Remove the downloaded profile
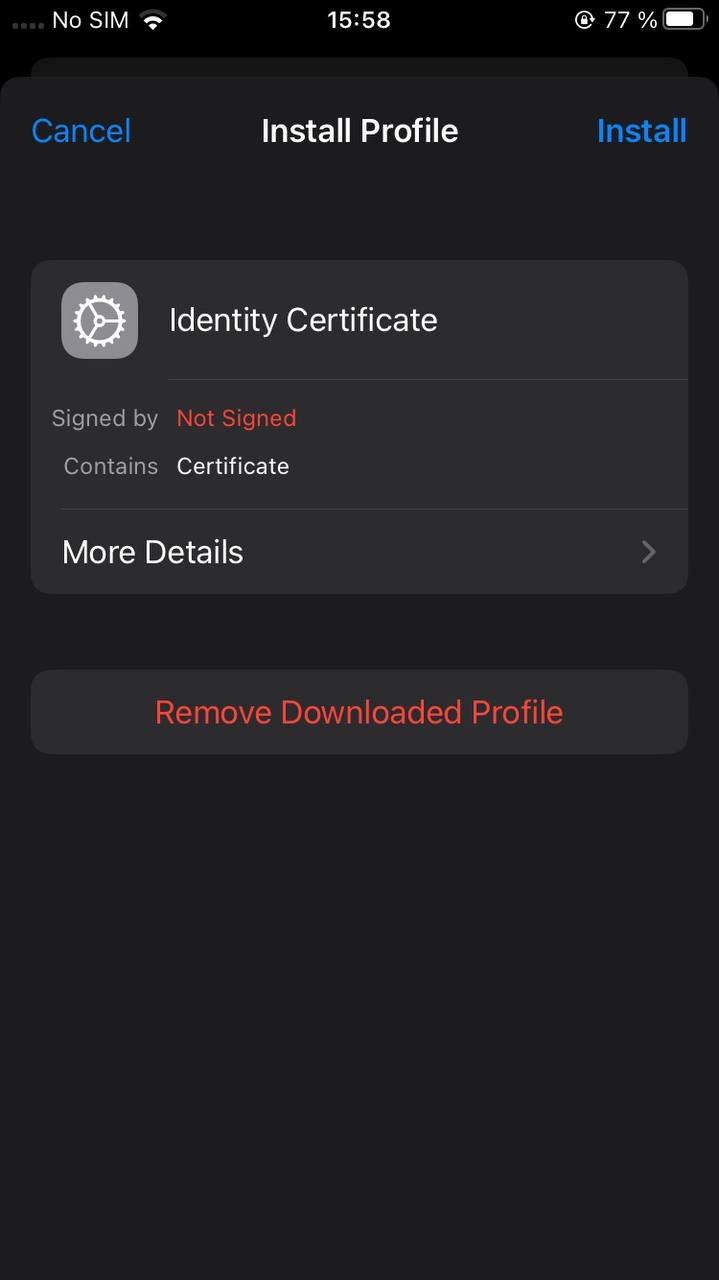Viewport: 719px width, 1280px height. (x=359, y=712)
